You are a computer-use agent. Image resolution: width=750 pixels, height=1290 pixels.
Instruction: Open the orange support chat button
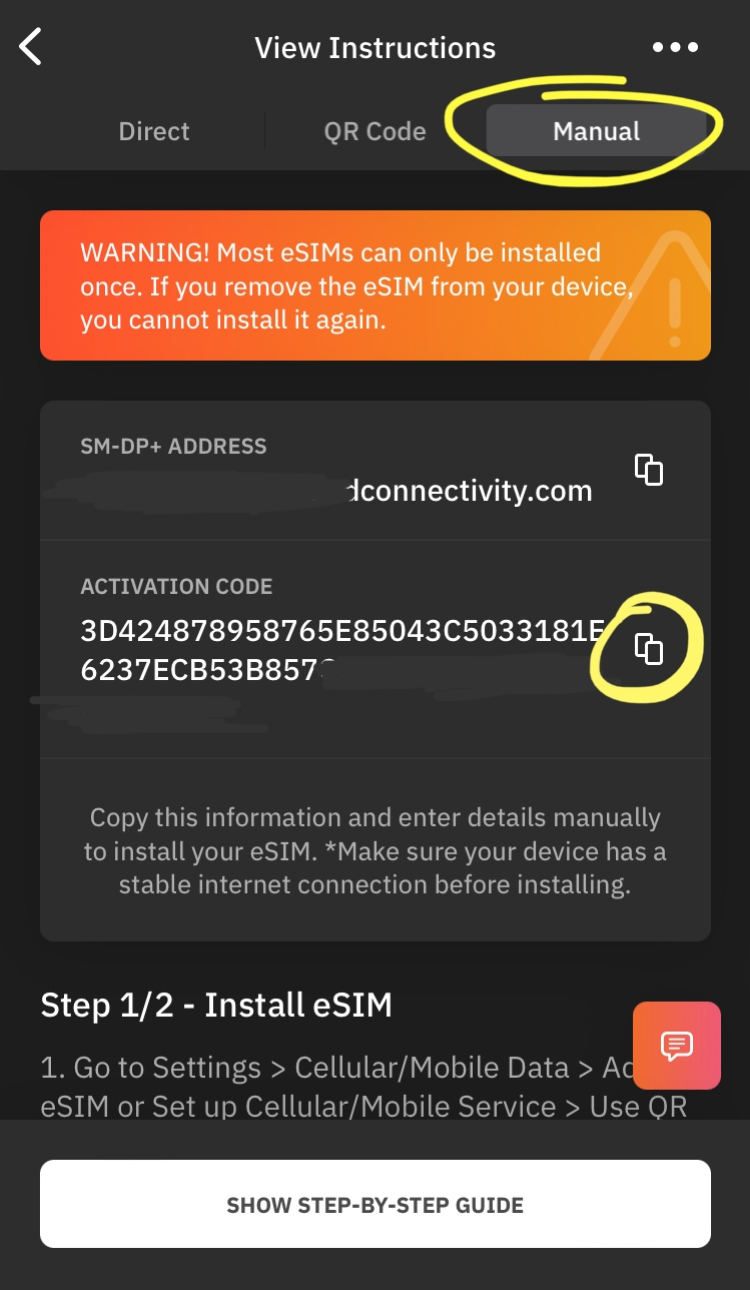(x=677, y=1045)
